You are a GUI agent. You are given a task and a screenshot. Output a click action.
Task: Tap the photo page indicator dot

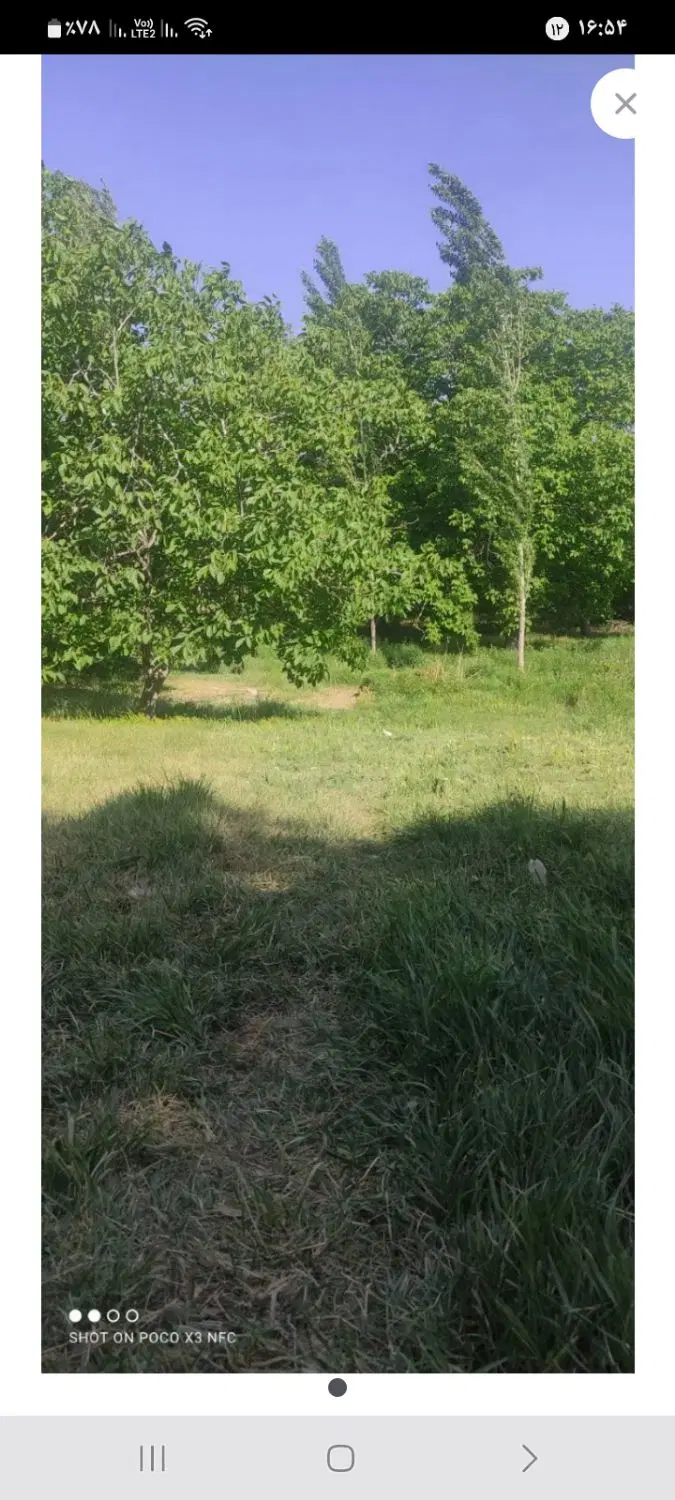pyautogui.click(x=338, y=1387)
